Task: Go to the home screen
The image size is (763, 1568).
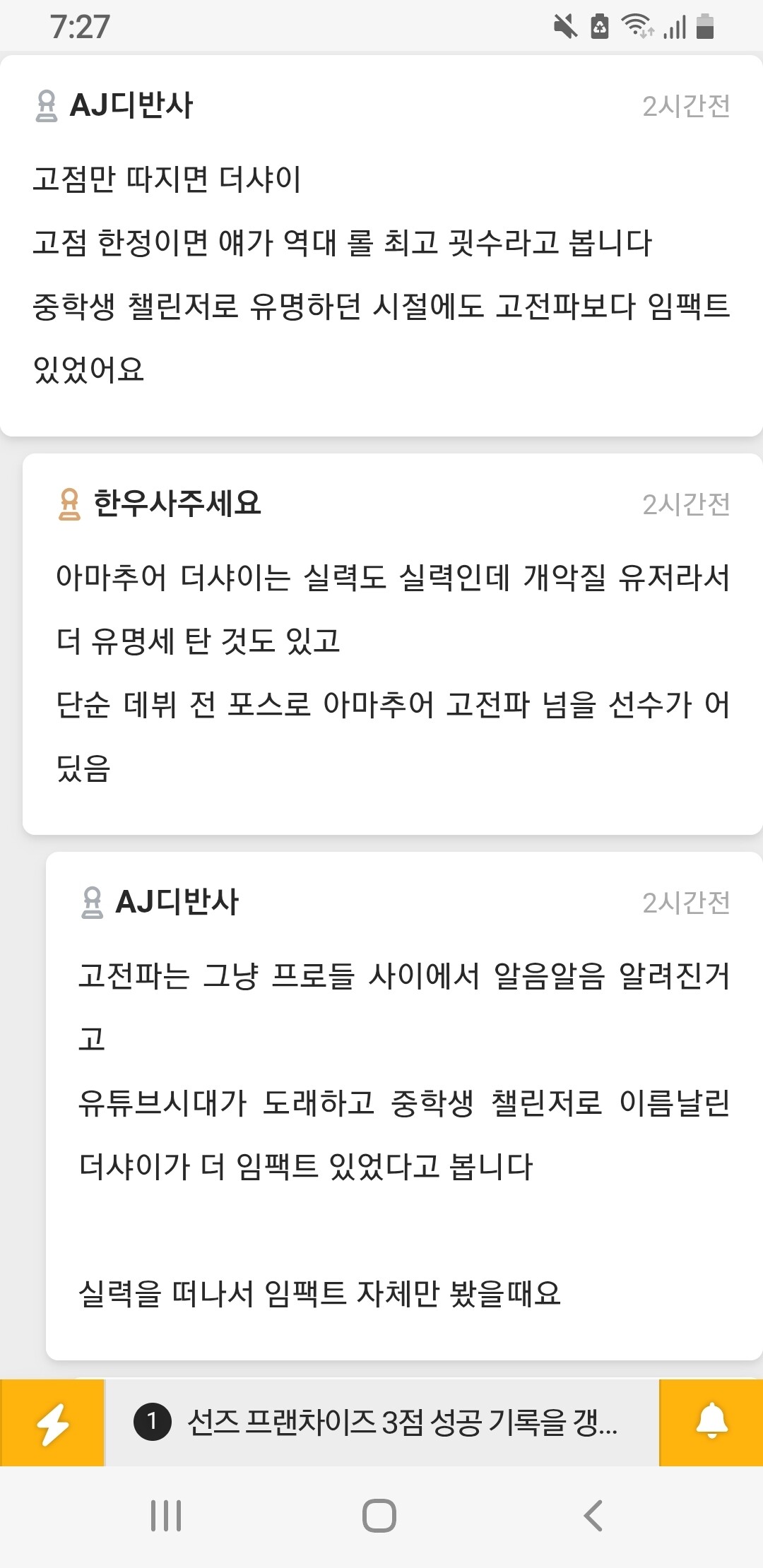Action: pyautogui.click(x=379, y=1516)
